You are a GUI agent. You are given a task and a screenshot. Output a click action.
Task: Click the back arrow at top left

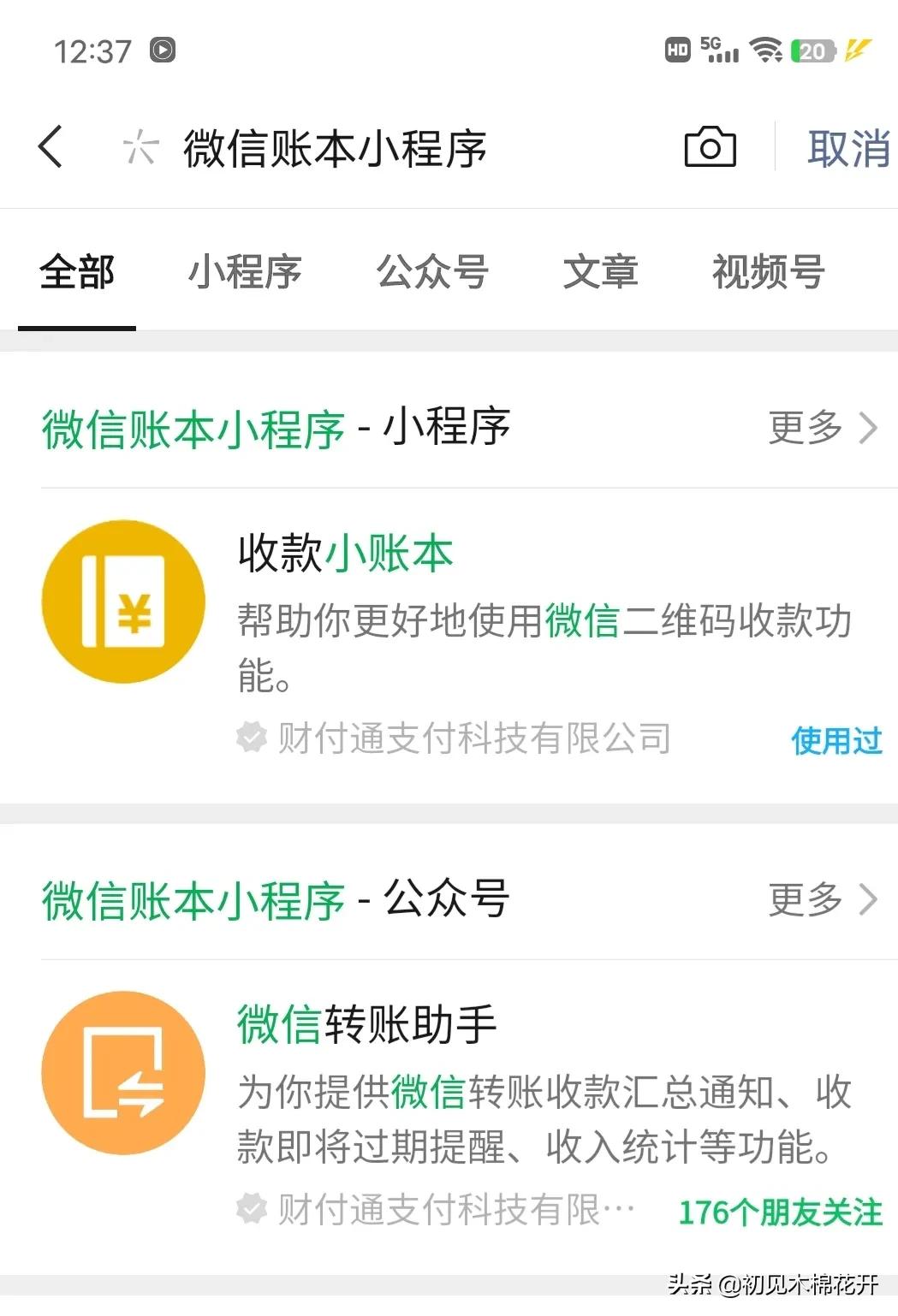click(x=50, y=147)
